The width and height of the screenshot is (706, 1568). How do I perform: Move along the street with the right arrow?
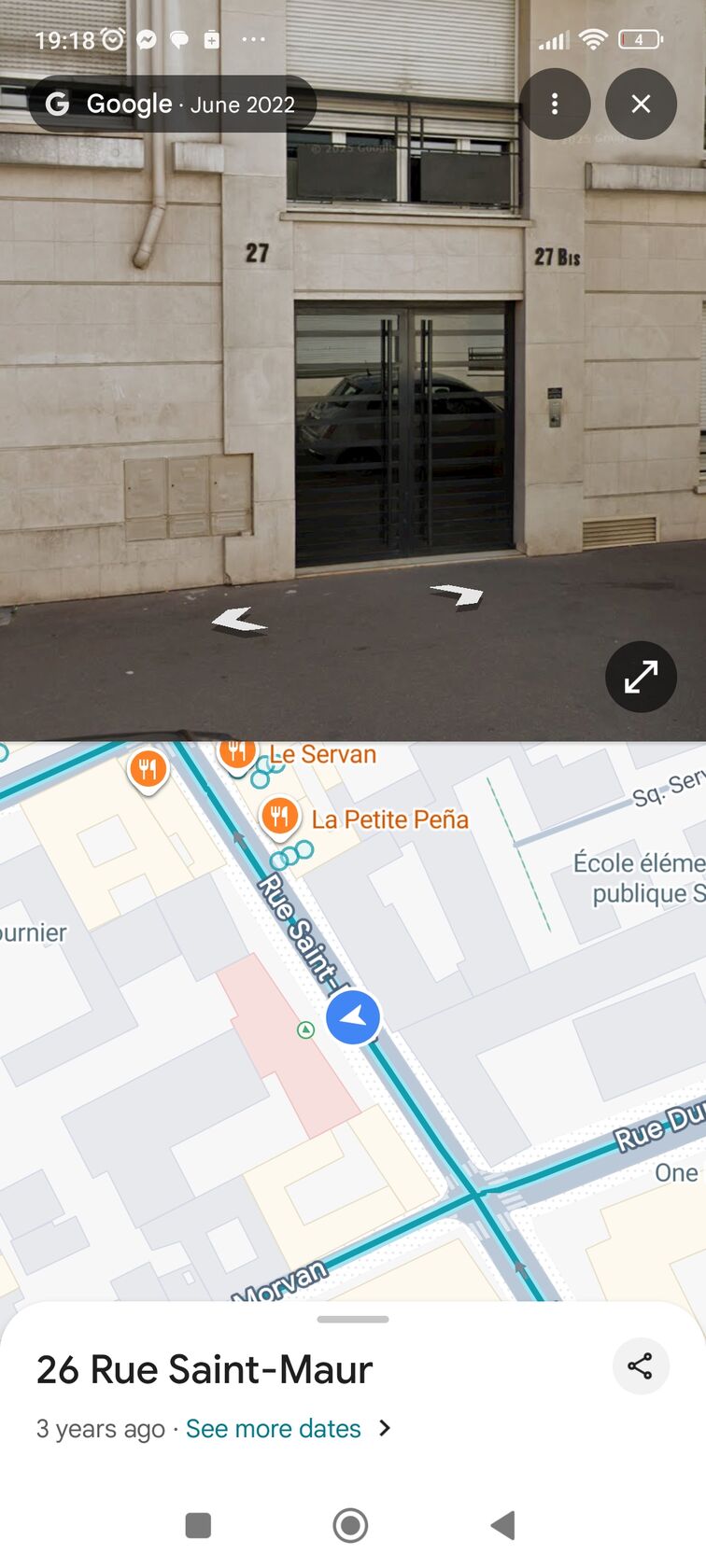pyautogui.click(x=457, y=594)
